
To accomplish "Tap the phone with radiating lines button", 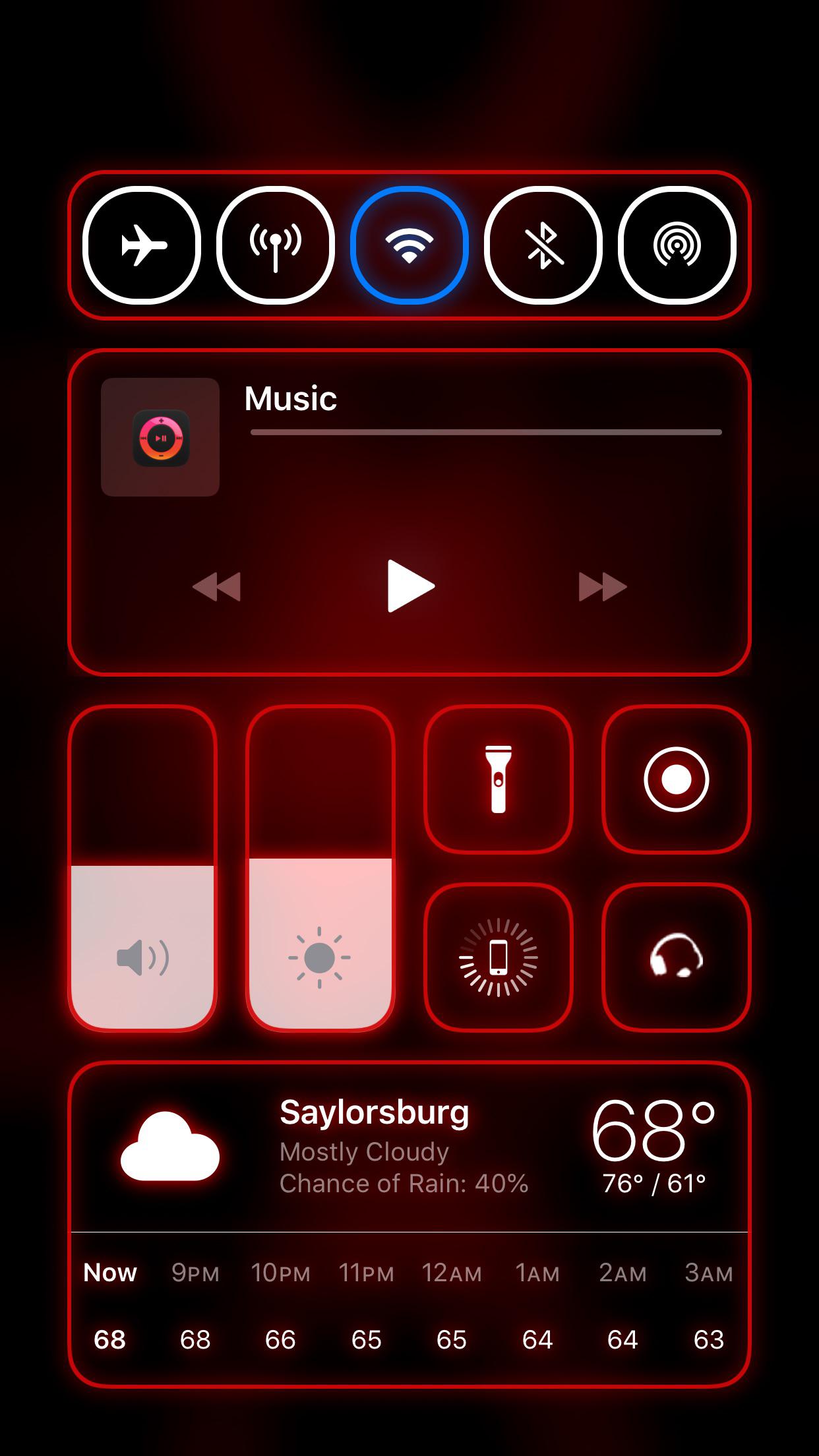I will tap(499, 957).
